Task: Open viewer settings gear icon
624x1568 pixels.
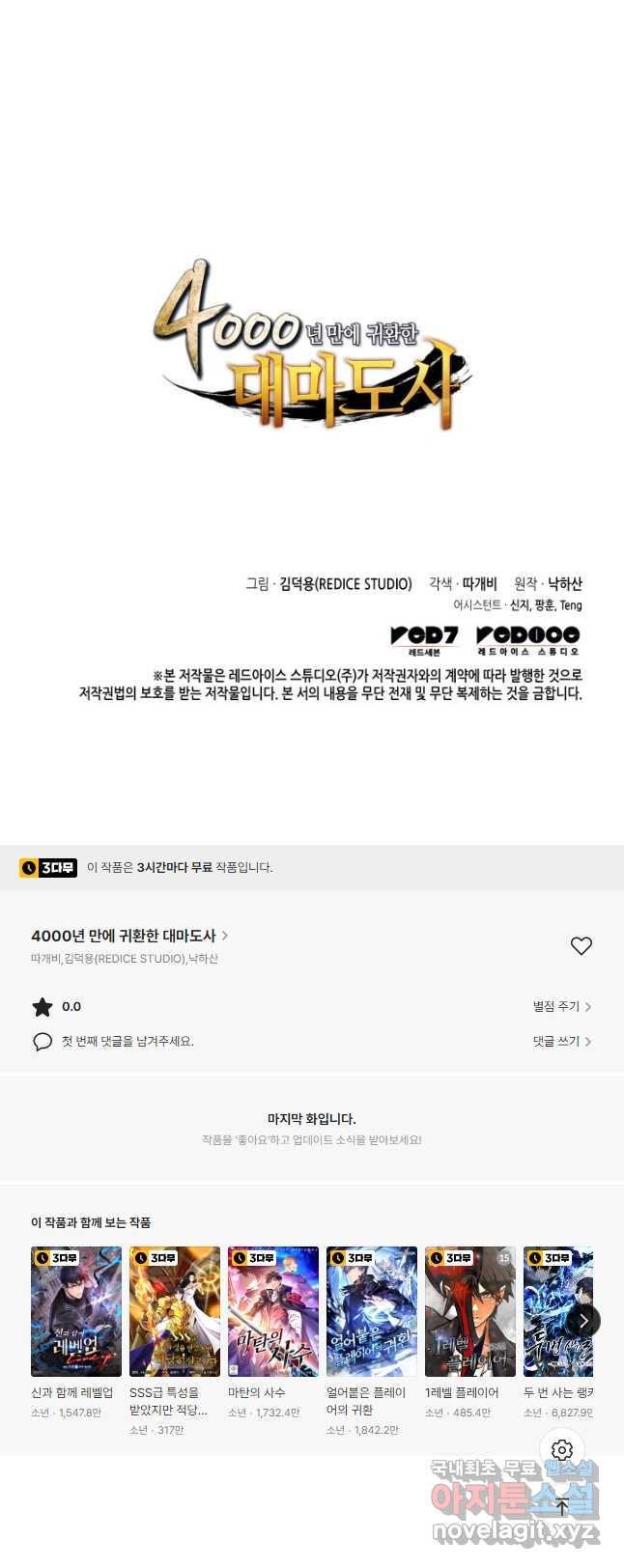Action: pos(562,1450)
